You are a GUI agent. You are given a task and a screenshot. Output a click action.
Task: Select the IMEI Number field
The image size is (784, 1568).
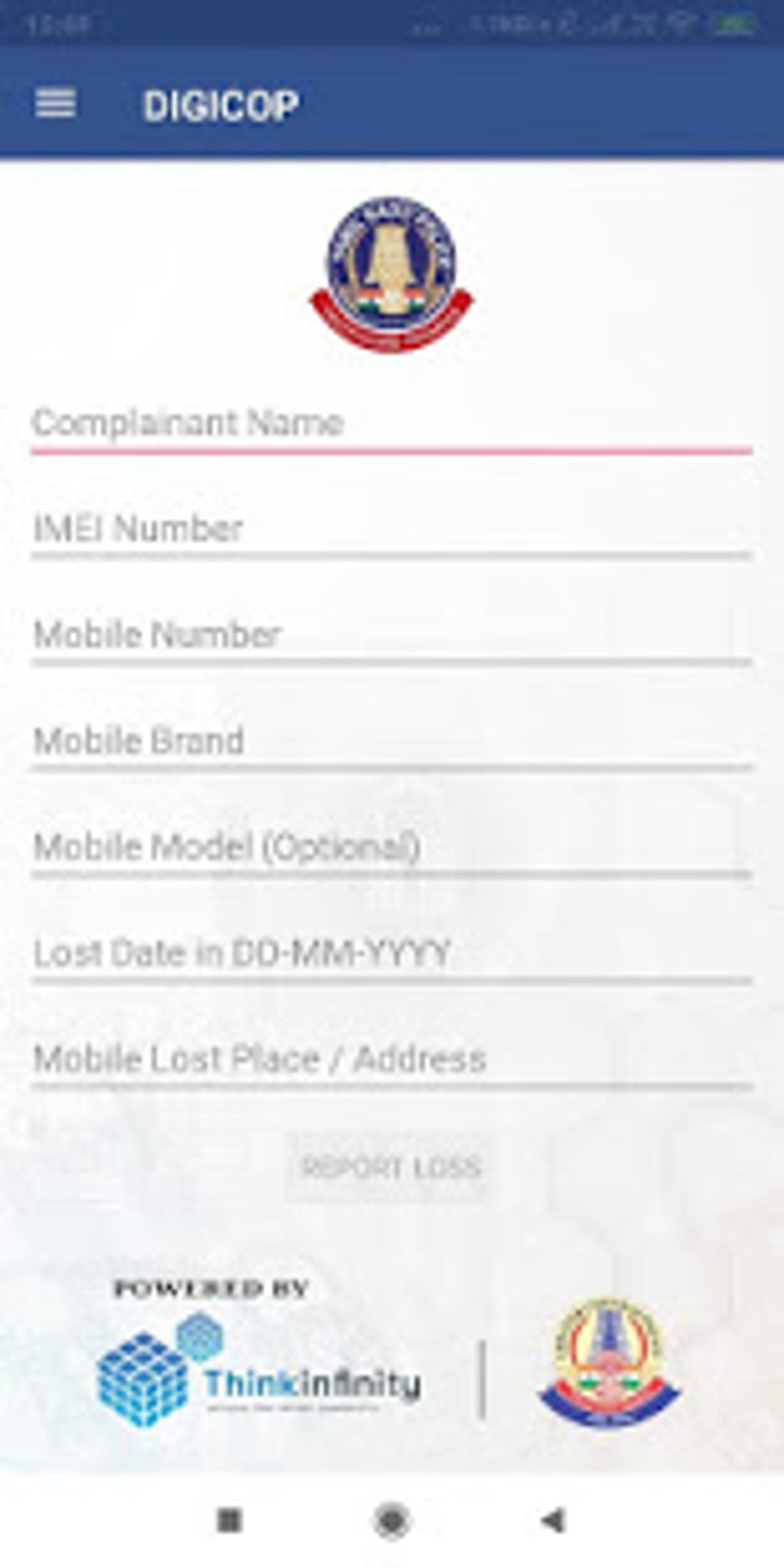click(392, 530)
